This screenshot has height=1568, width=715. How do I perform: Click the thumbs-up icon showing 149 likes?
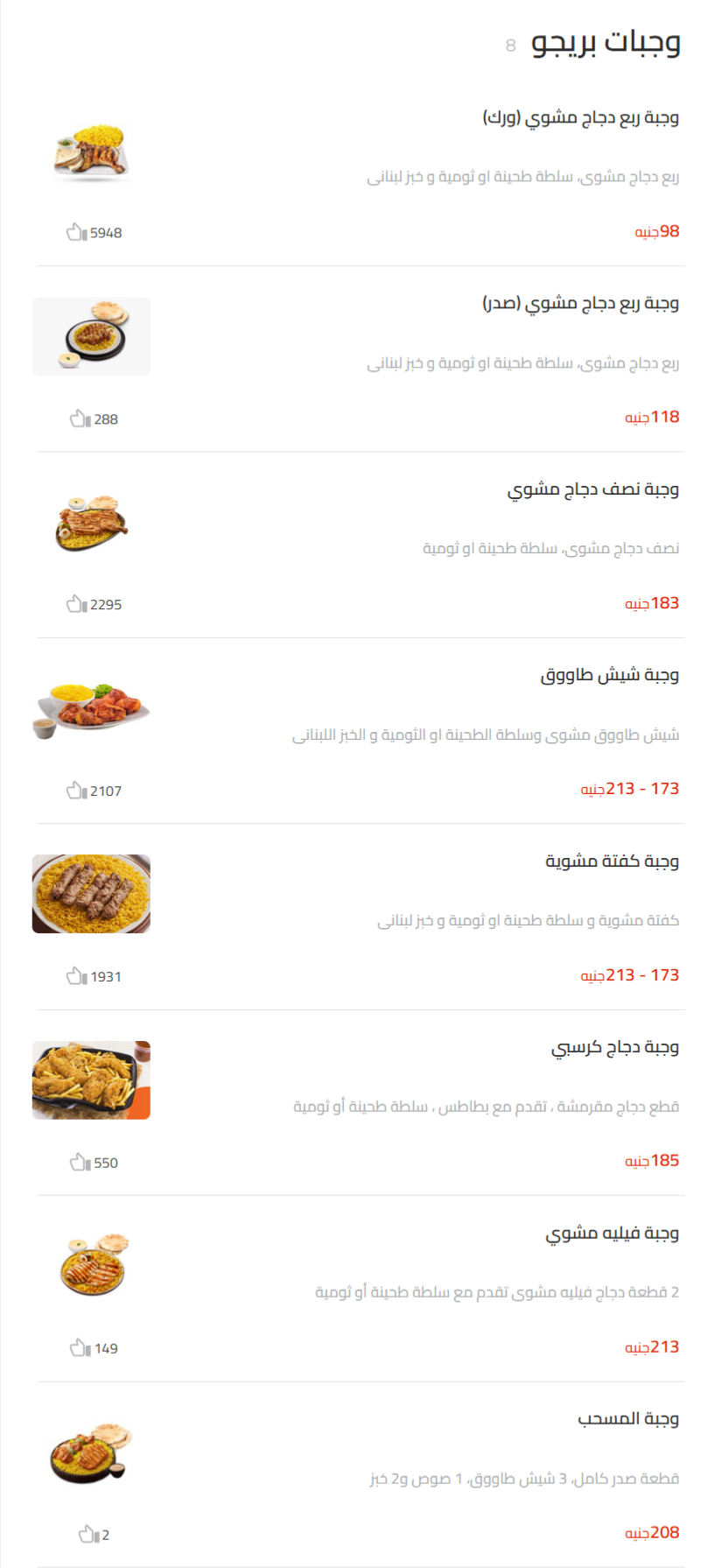[x=79, y=1347]
